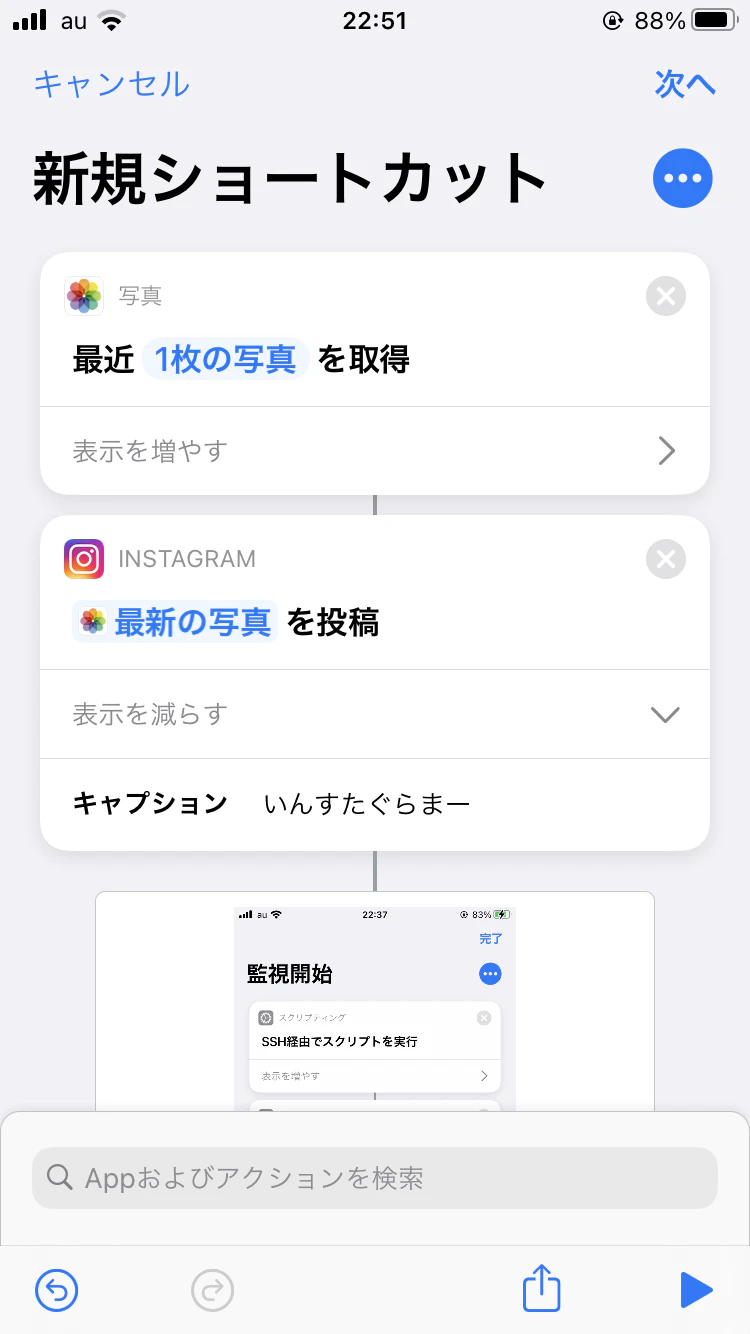Tap the embedded screenshot thumbnail below the actions
750x1334 pixels.
point(375,1000)
